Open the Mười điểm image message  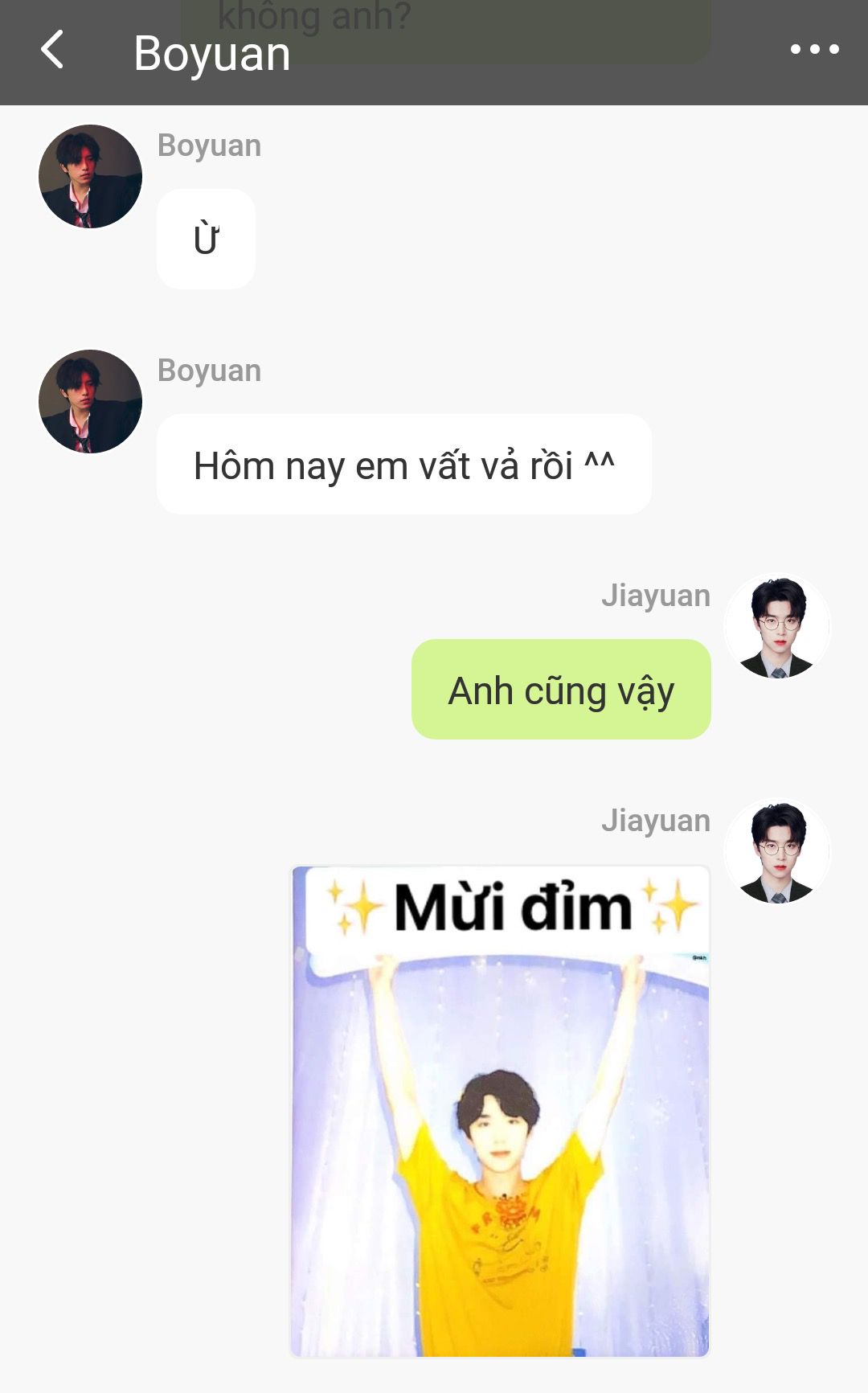[499, 1111]
